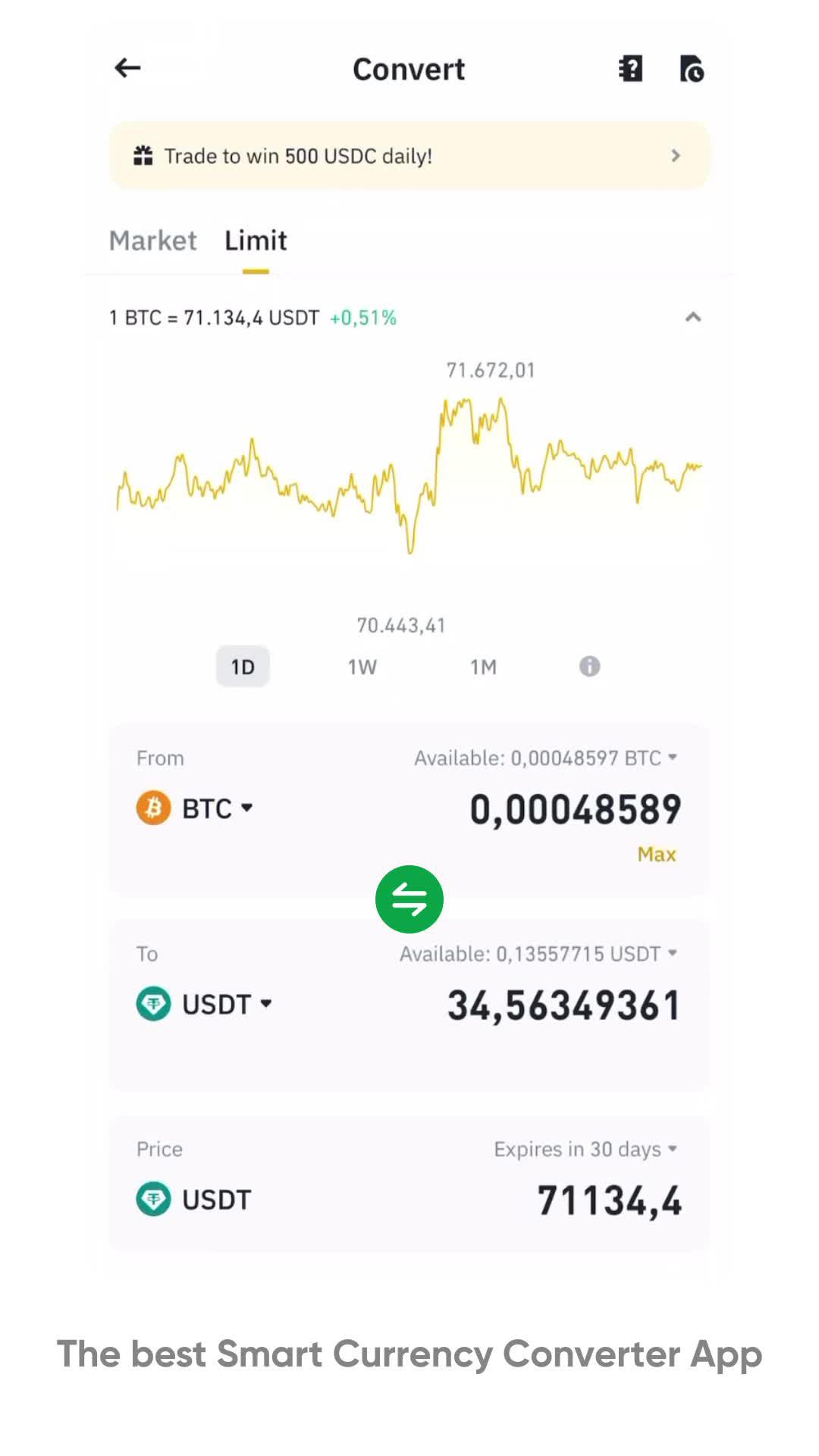Image resolution: width=819 pixels, height=1456 pixels.
Task: Switch chart to 1M timeframe
Action: 483,667
